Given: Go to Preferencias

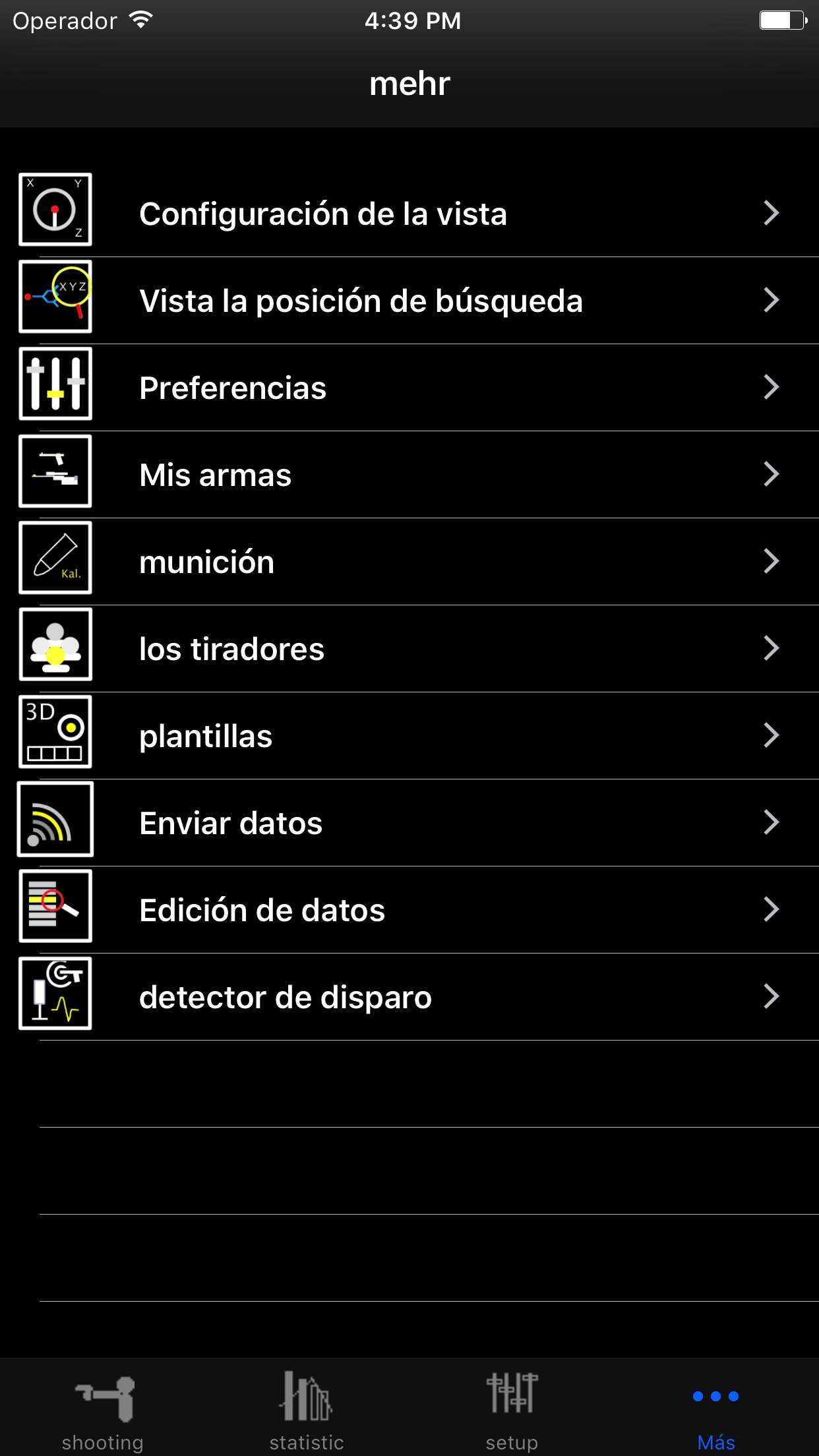Looking at the screenshot, I should [409, 388].
